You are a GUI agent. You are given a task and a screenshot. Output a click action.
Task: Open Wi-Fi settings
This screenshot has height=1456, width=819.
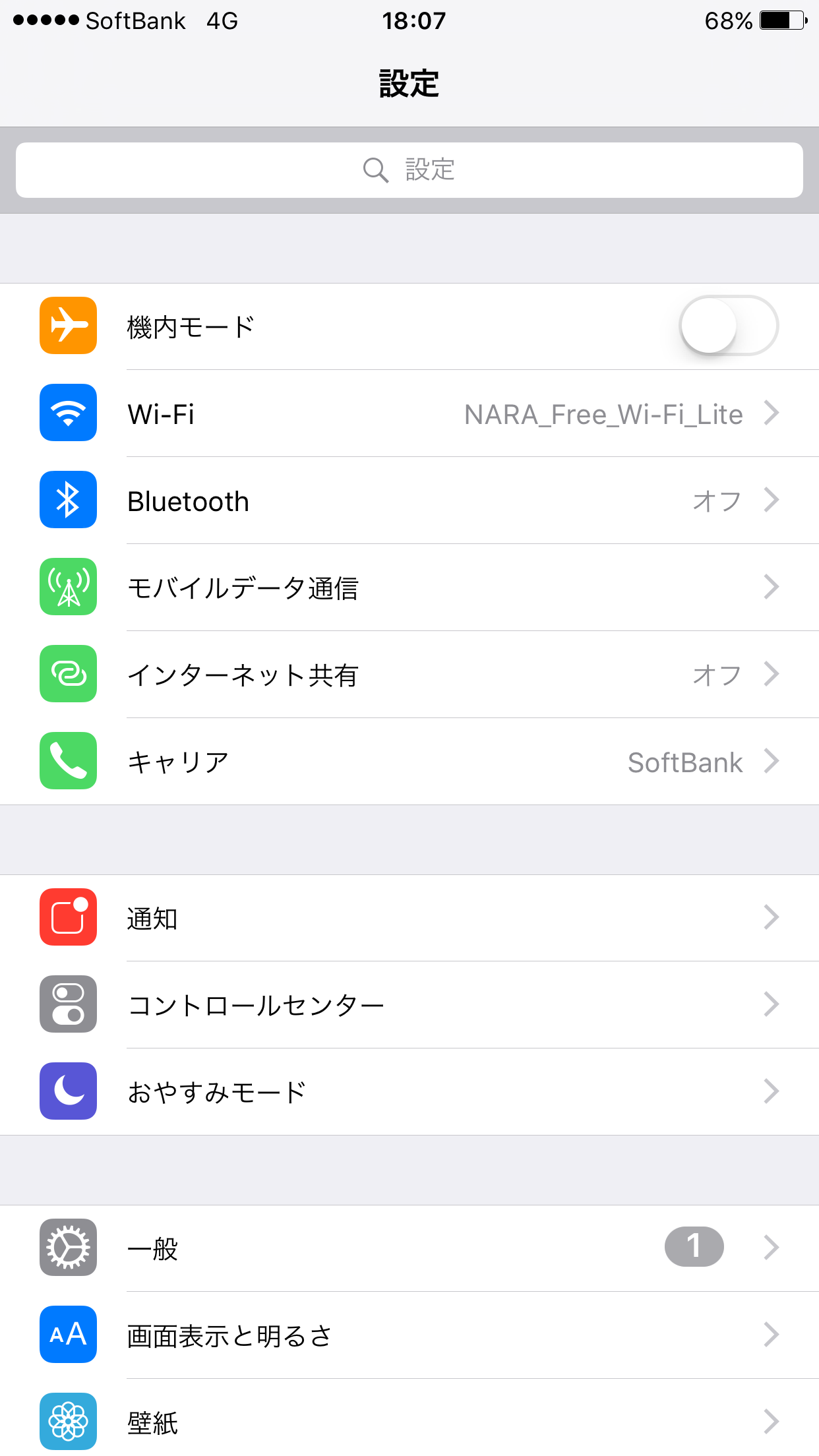point(409,414)
